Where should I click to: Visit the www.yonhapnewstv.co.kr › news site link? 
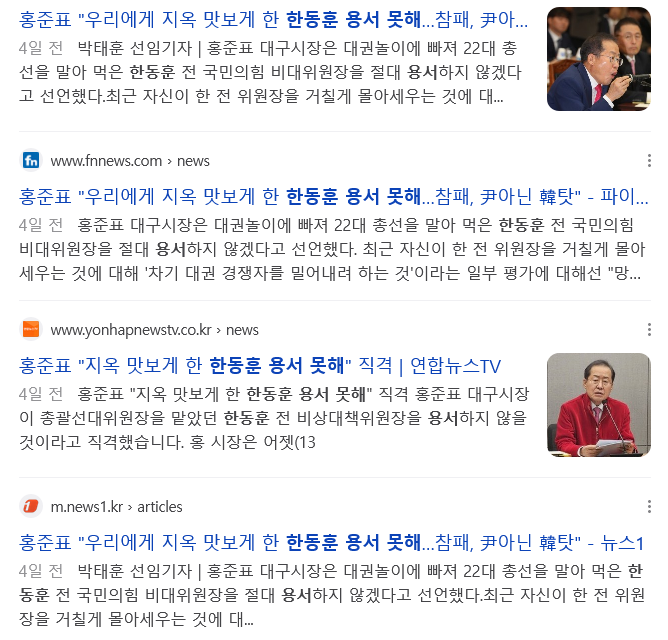(154, 329)
